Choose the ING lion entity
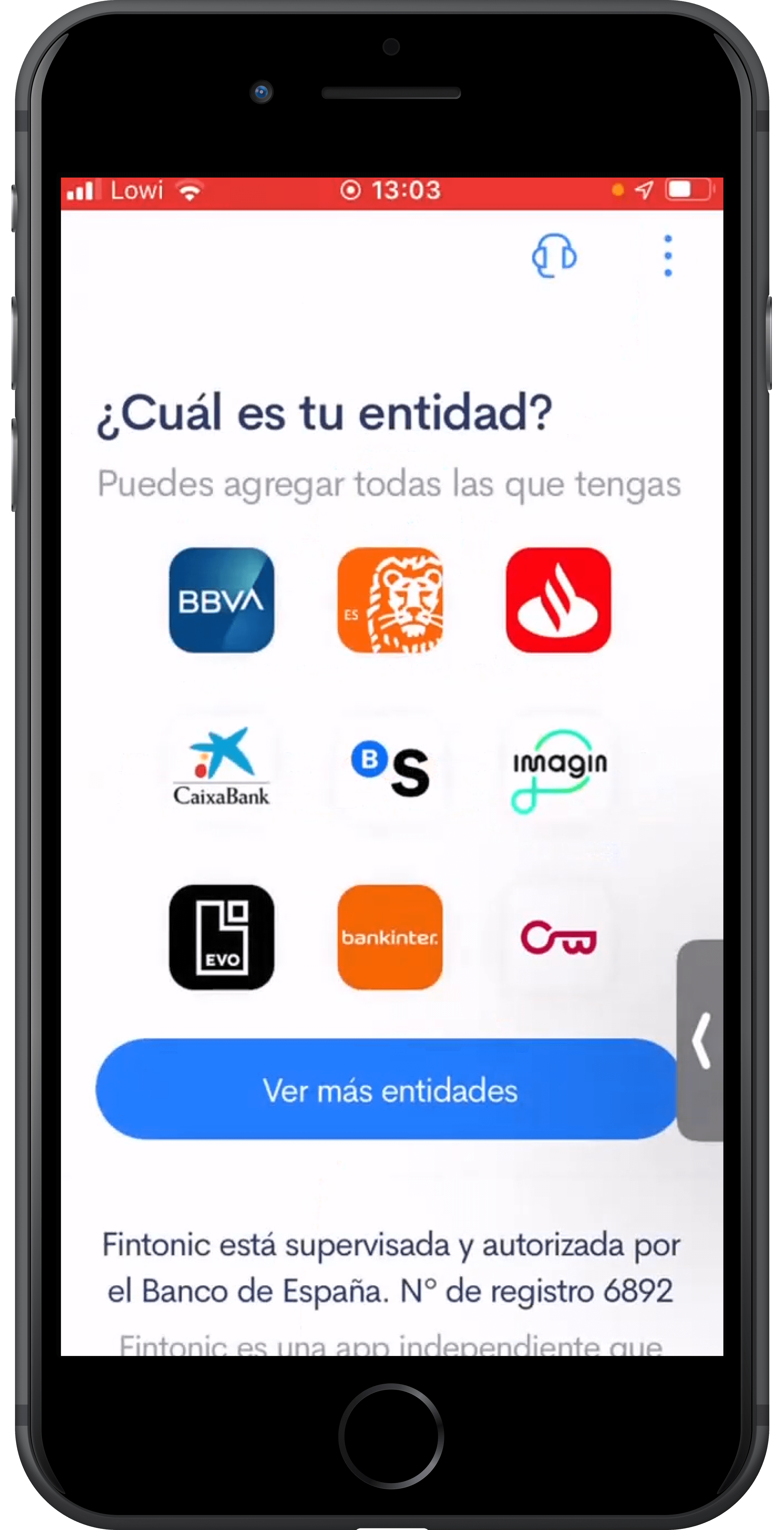The width and height of the screenshot is (784, 1530). coord(390,600)
